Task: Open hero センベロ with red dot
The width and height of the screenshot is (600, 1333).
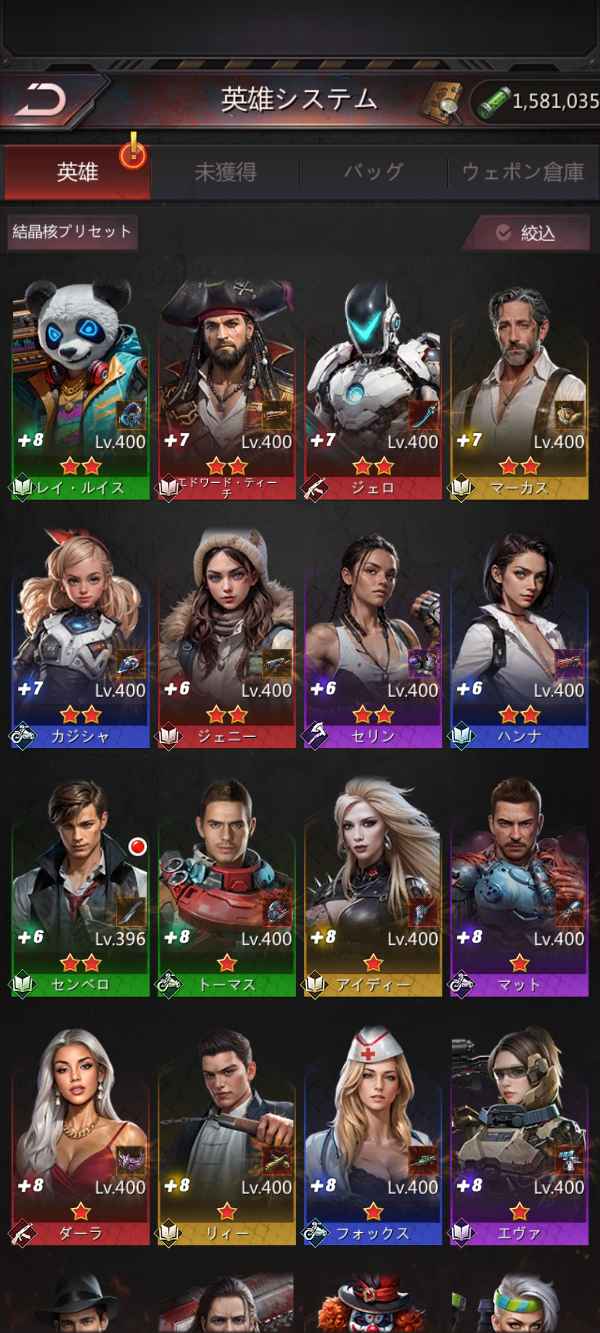Action: (80, 887)
